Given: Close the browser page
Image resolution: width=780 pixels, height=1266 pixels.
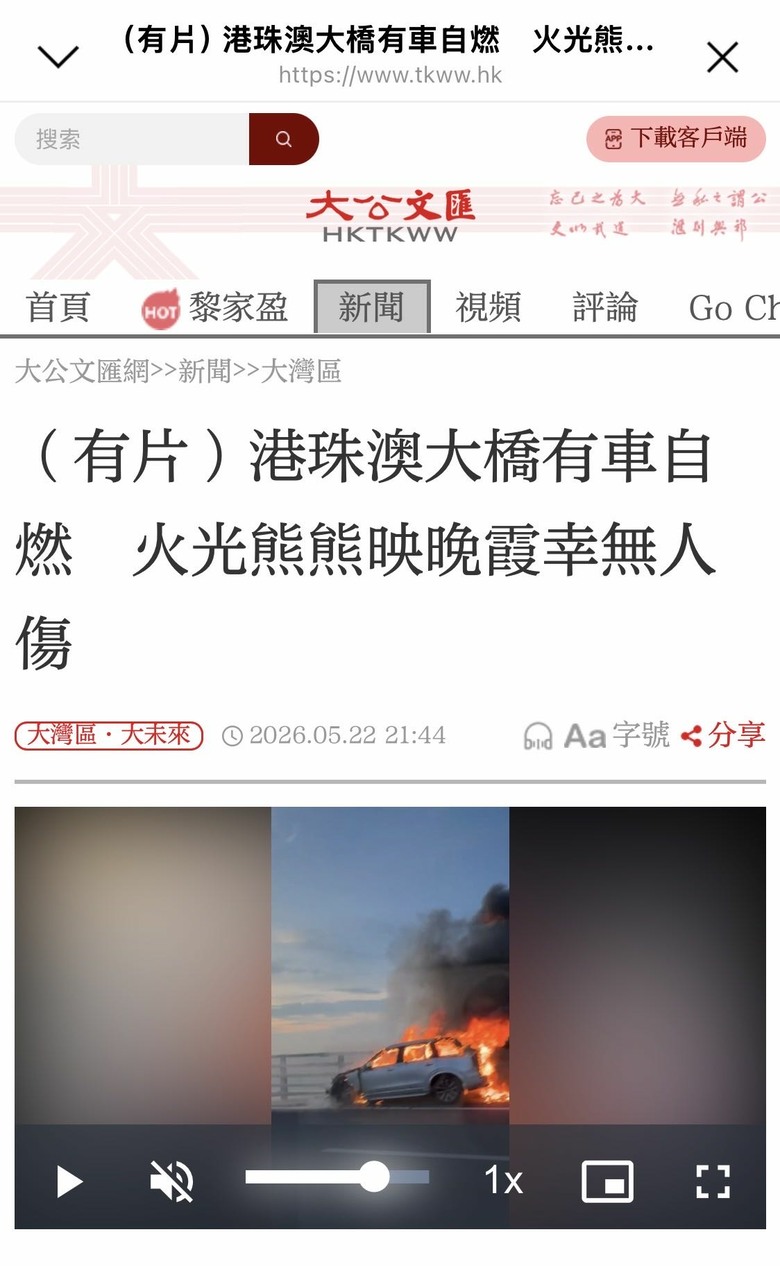Looking at the screenshot, I should (x=722, y=57).
